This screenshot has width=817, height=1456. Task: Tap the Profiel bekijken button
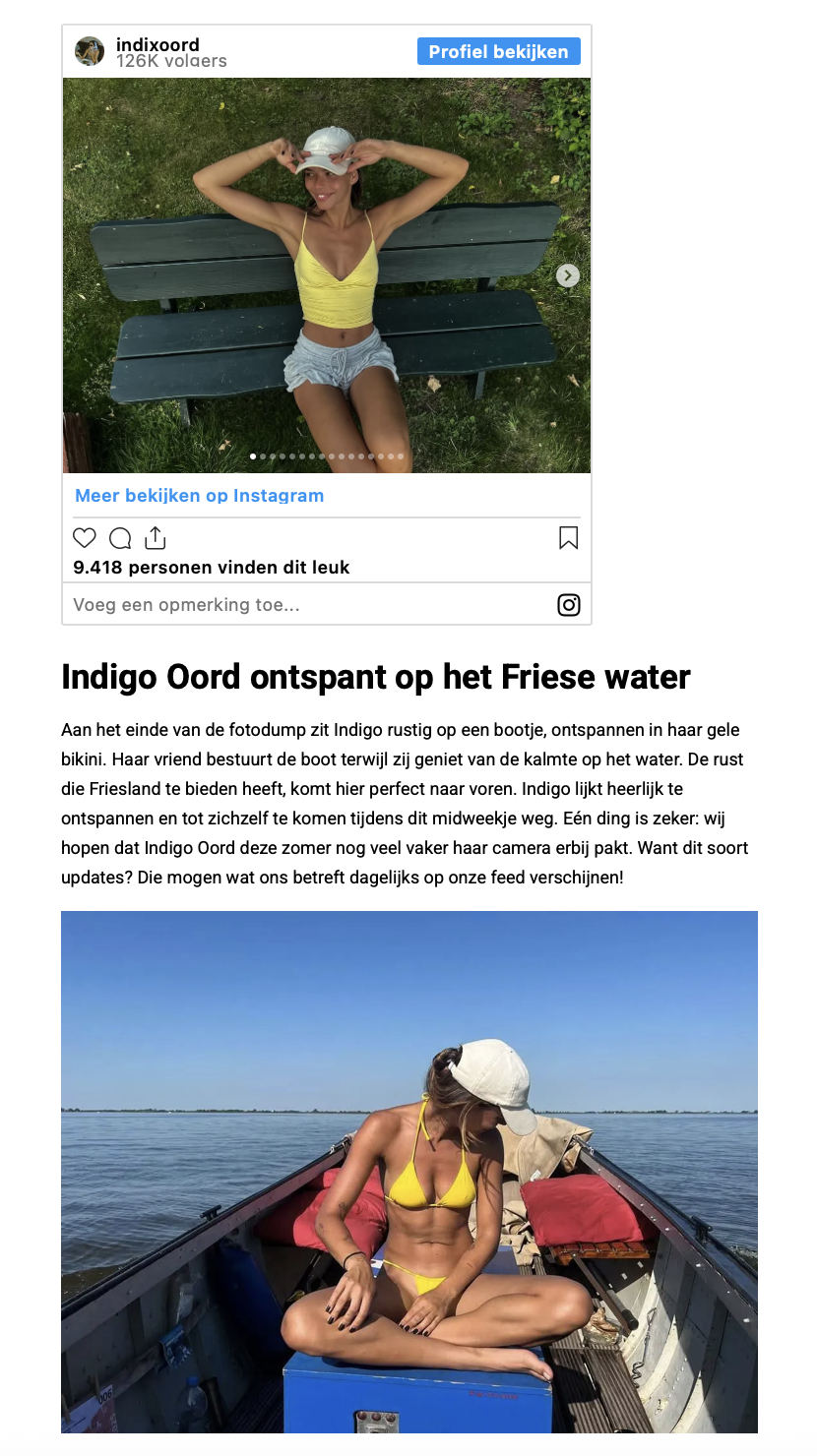click(498, 51)
